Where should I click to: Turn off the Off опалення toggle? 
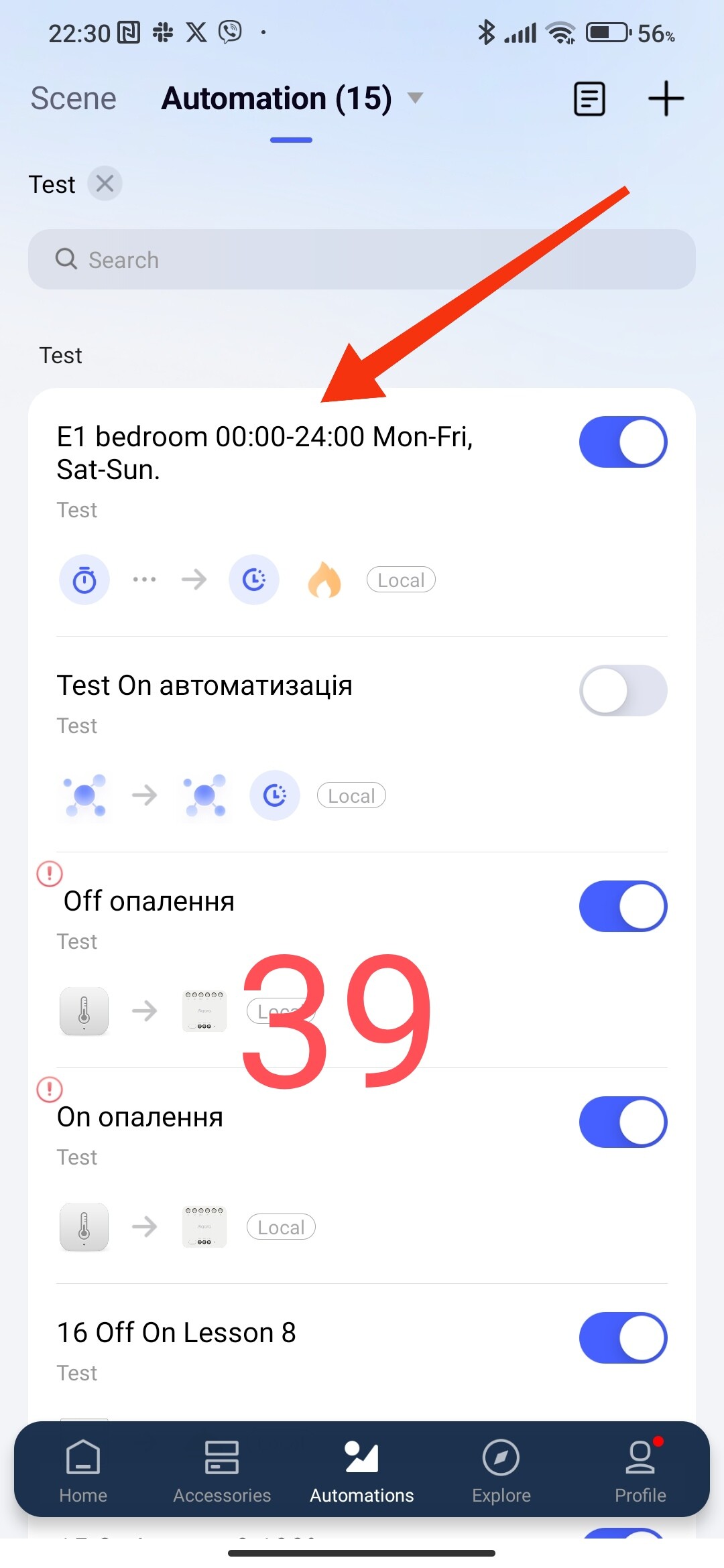coord(623,907)
